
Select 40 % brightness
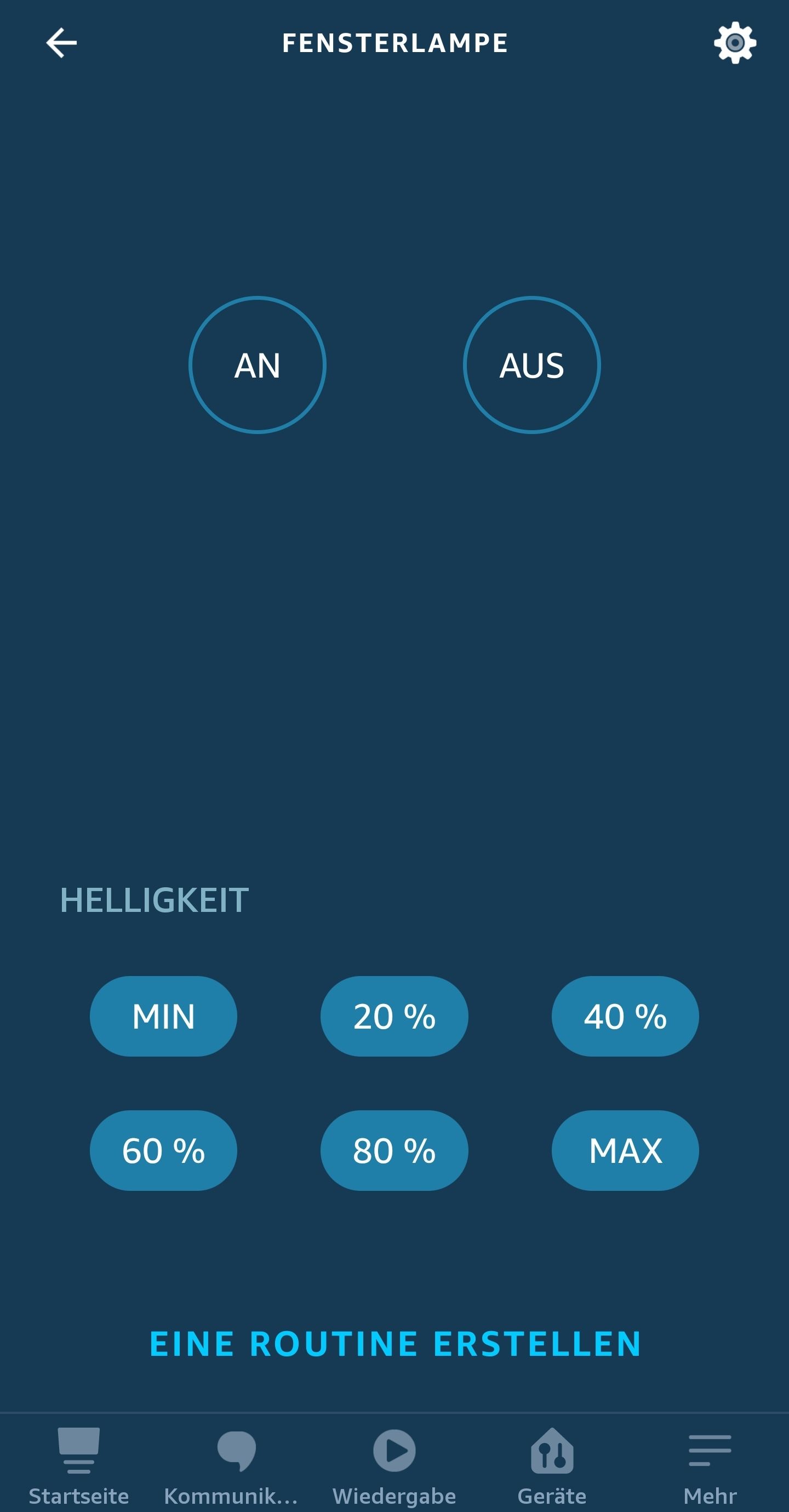pos(625,1016)
